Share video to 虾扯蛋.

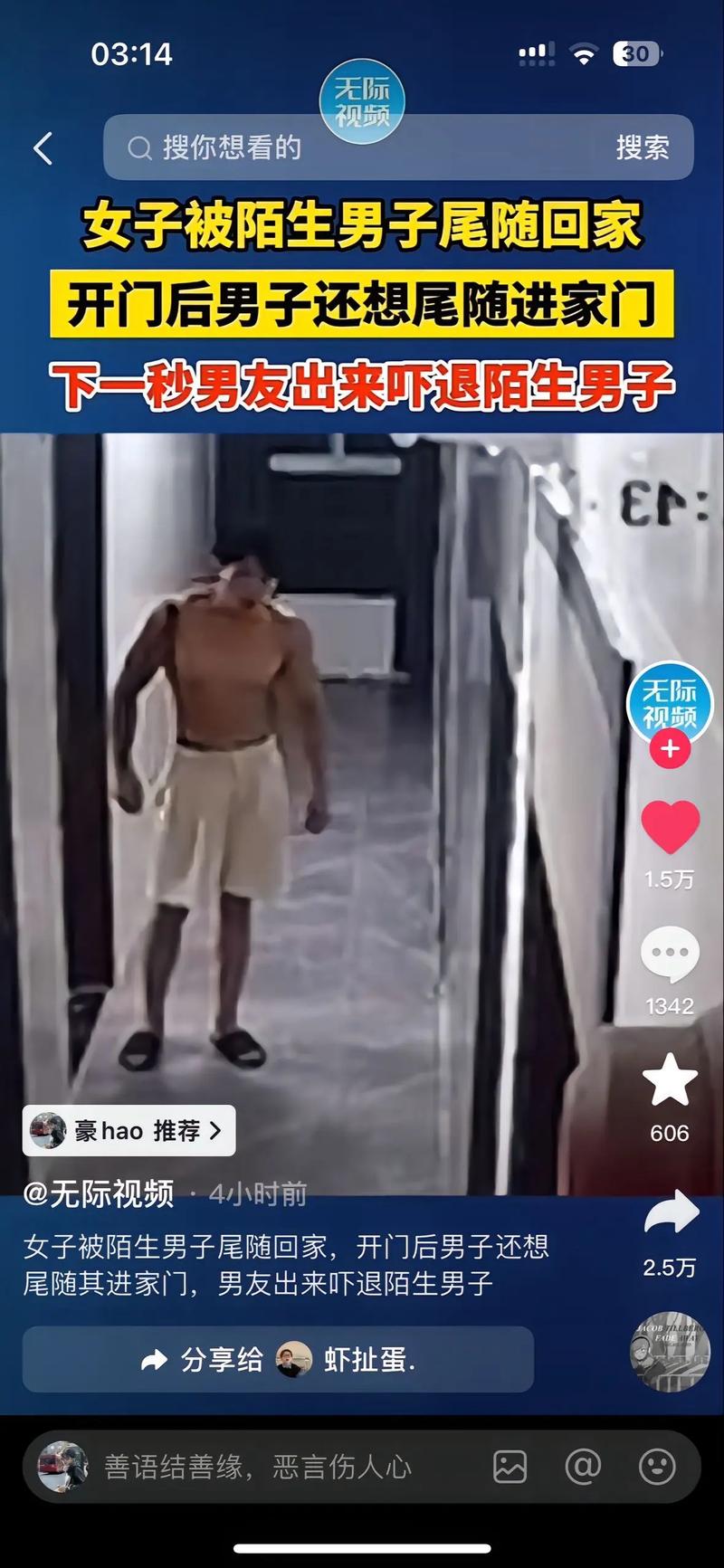point(278,1359)
